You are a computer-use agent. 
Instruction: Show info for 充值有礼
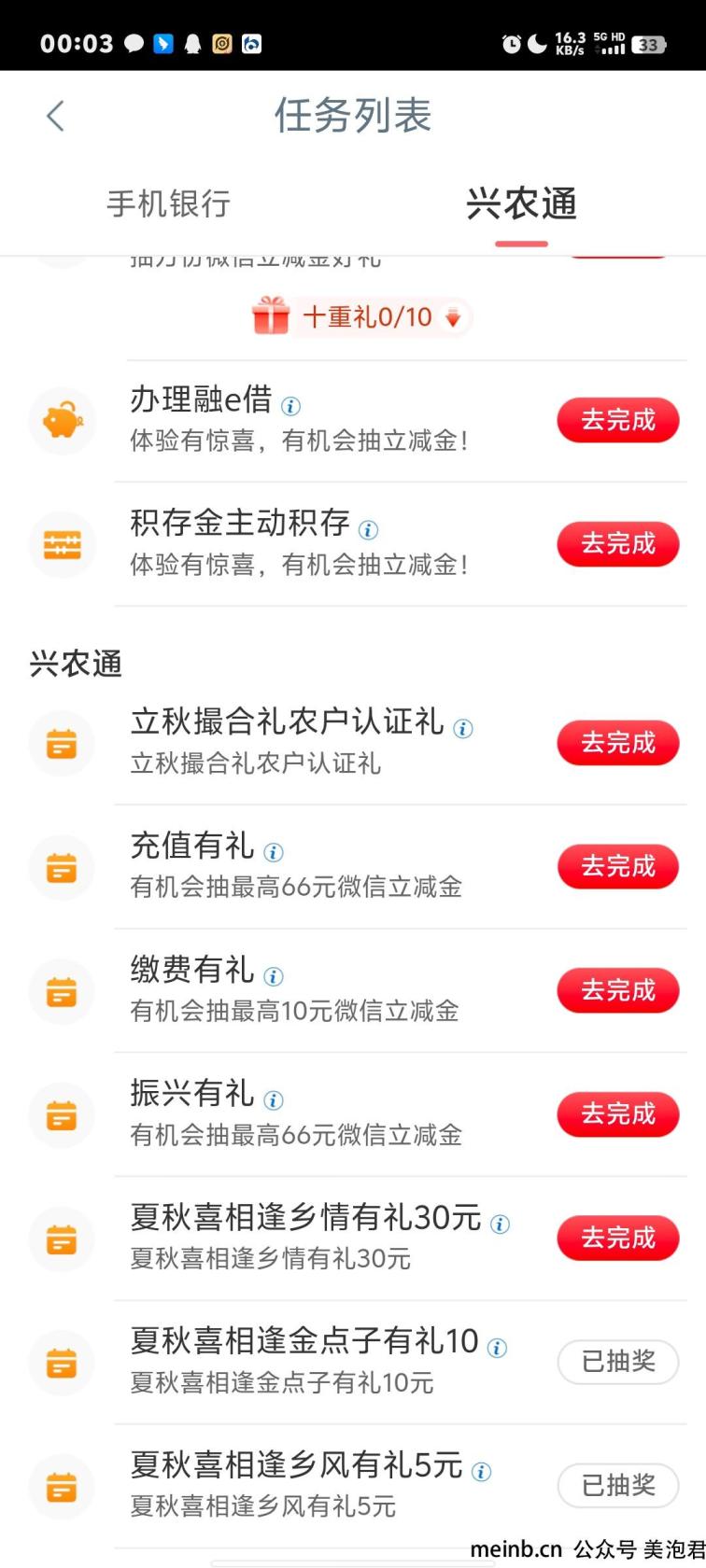[x=274, y=852]
